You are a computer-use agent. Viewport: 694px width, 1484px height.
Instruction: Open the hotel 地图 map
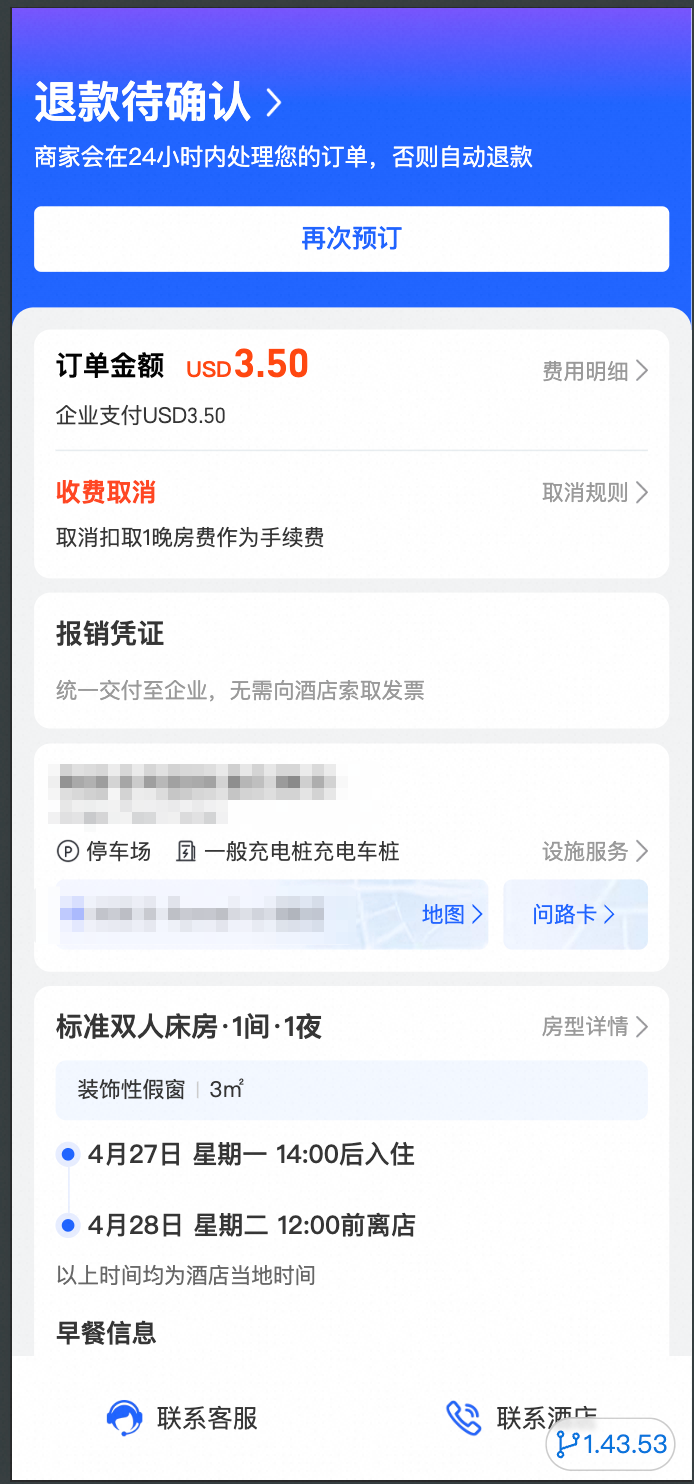click(452, 914)
